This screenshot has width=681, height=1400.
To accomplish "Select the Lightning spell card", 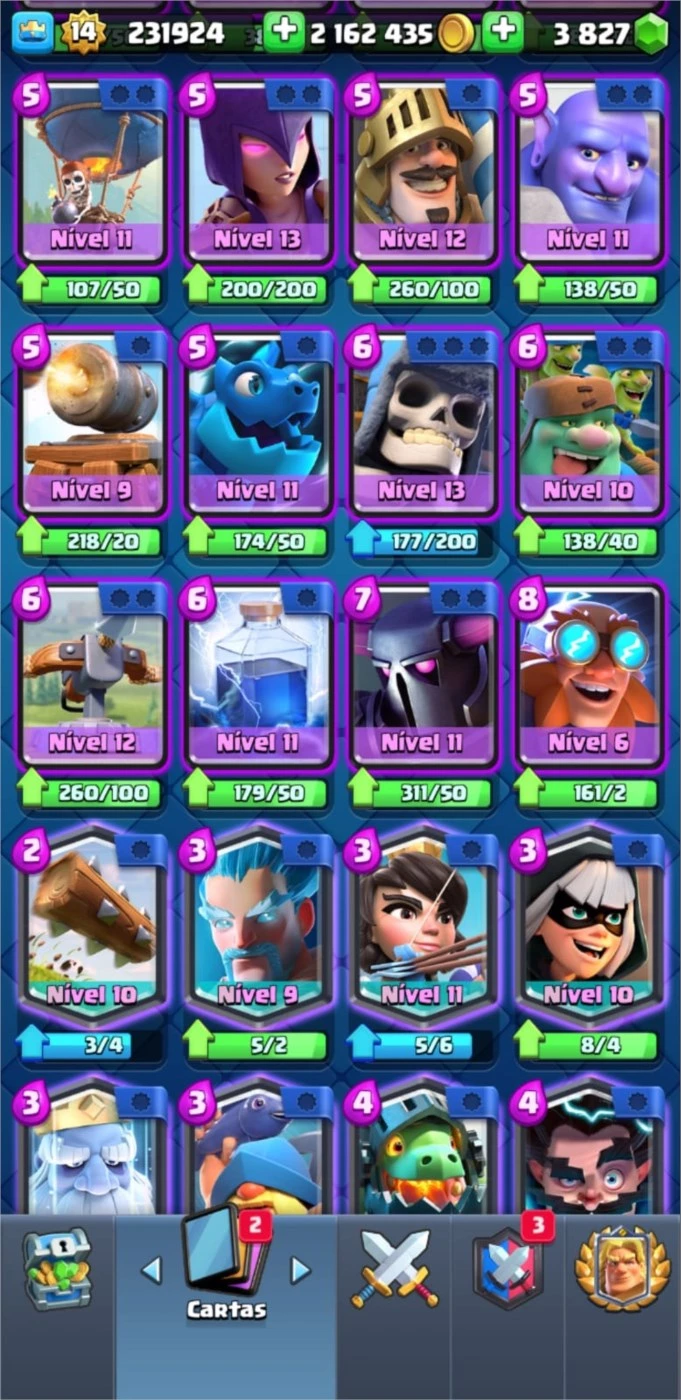I will point(258,675).
